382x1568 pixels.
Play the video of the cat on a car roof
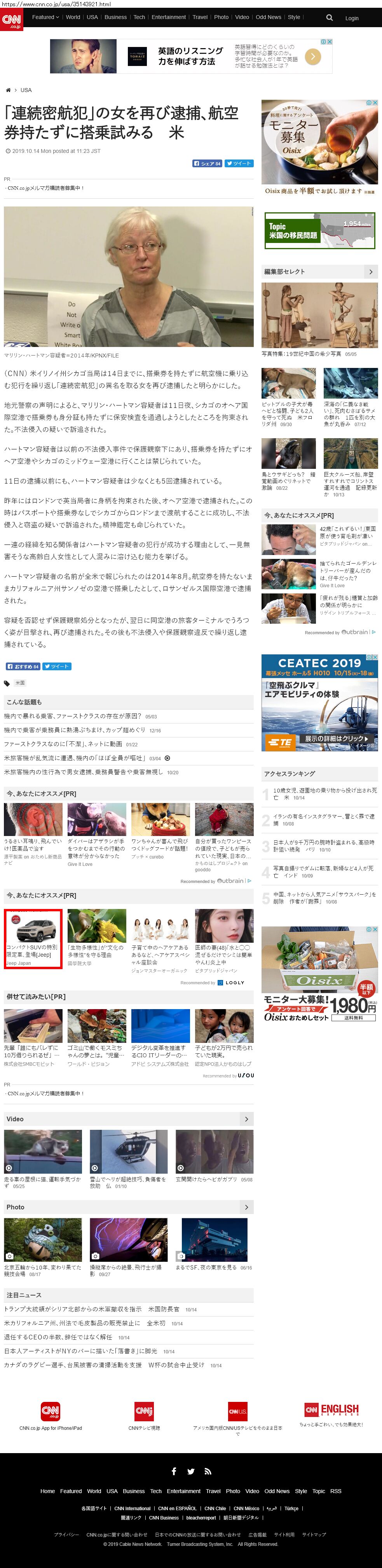tap(43, 1152)
